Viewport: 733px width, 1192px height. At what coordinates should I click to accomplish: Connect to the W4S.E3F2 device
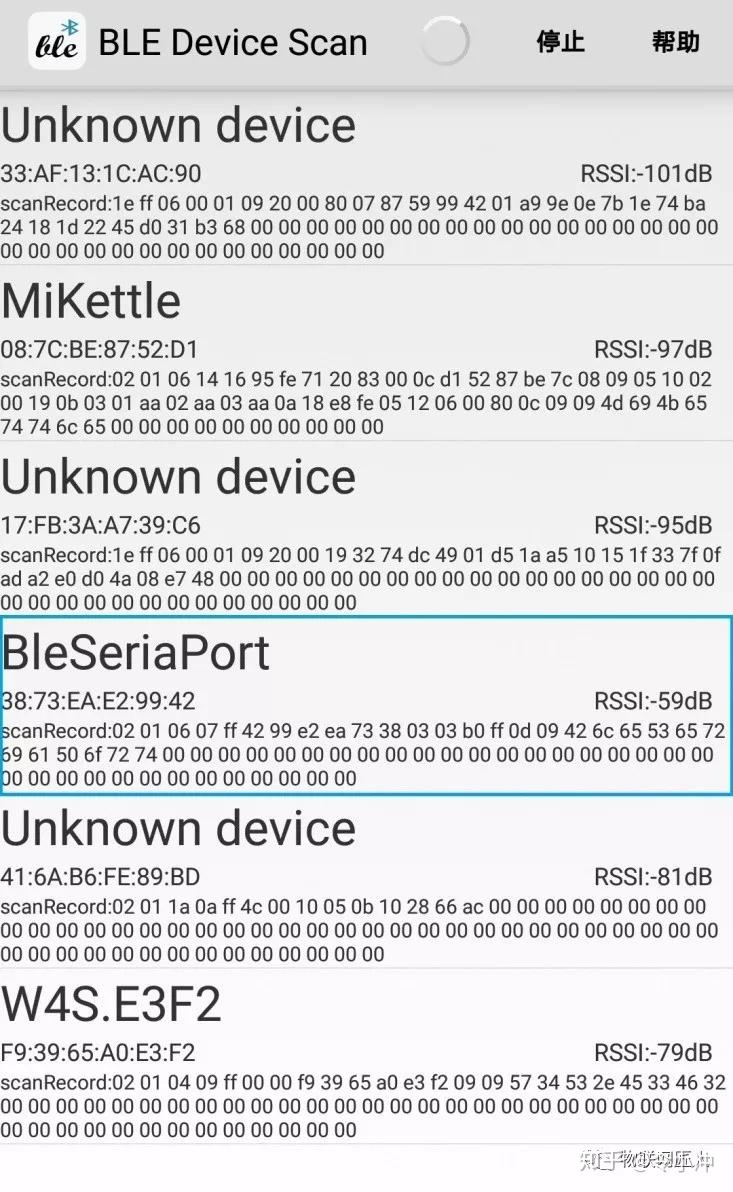(x=366, y=1056)
